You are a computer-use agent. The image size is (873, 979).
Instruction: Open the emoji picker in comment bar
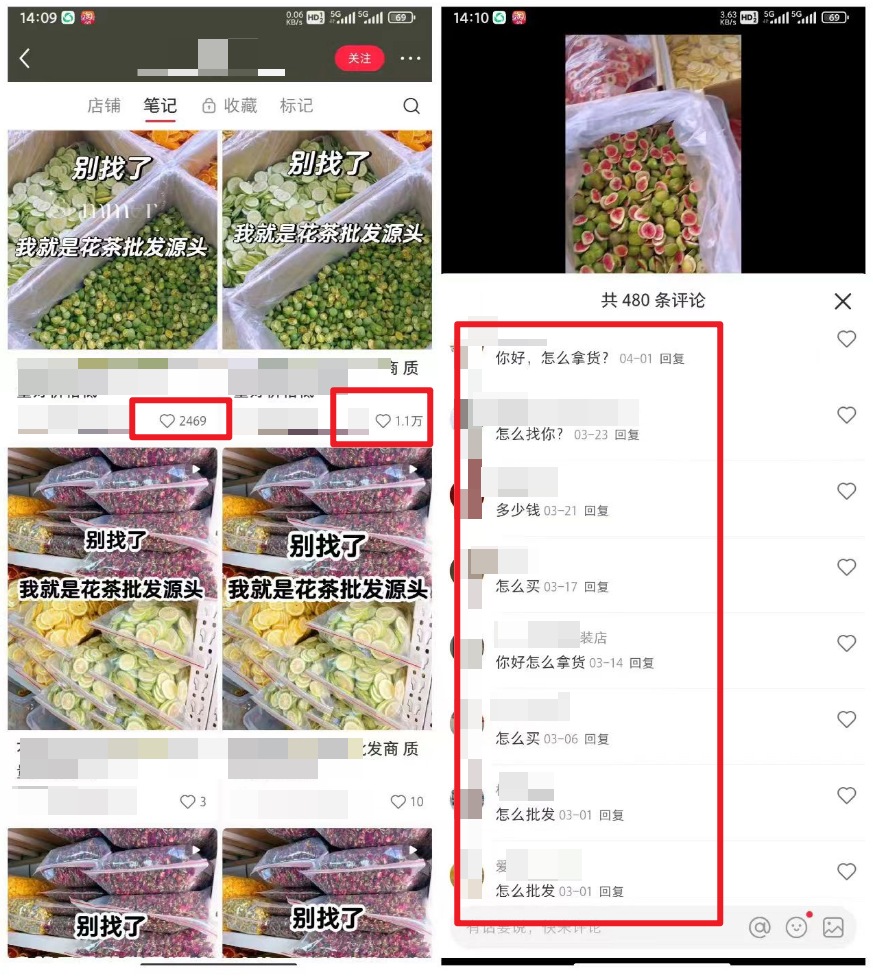(796, 928)
